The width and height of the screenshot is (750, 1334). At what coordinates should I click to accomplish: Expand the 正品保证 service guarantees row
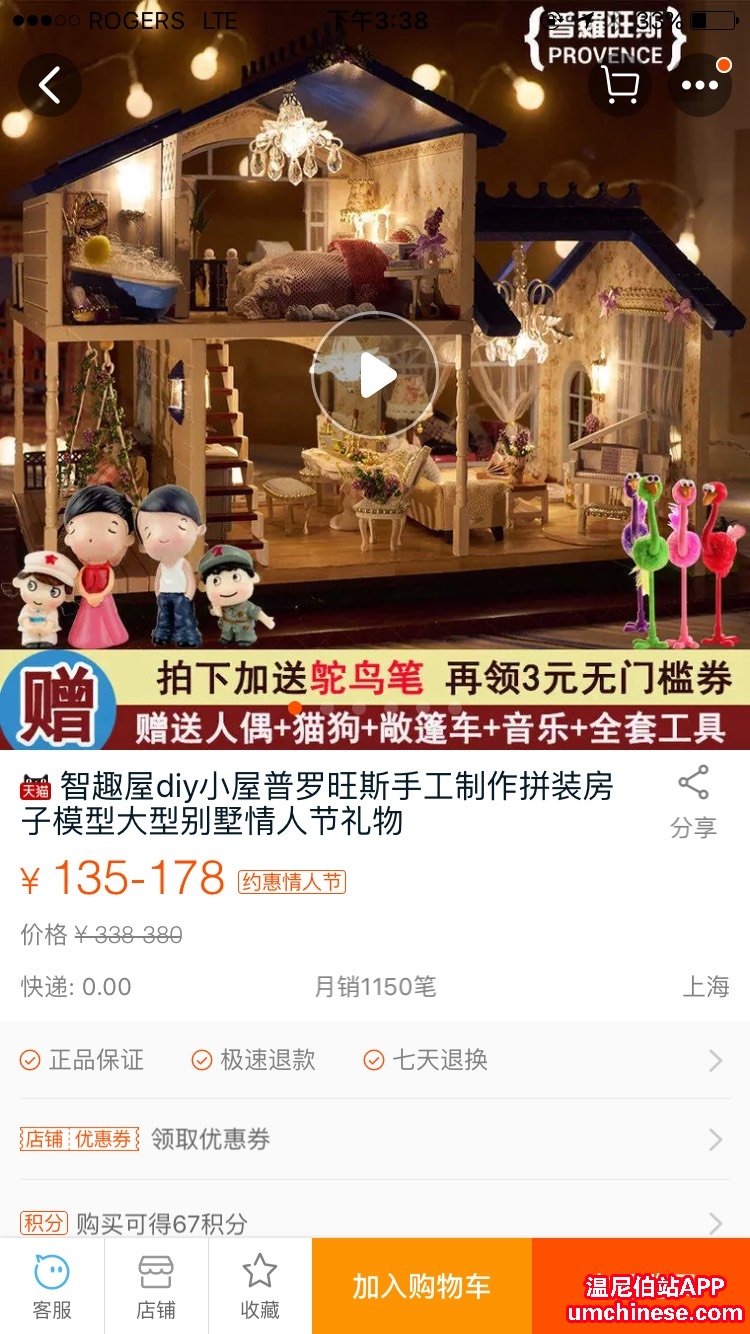[x=374, y=1060]
